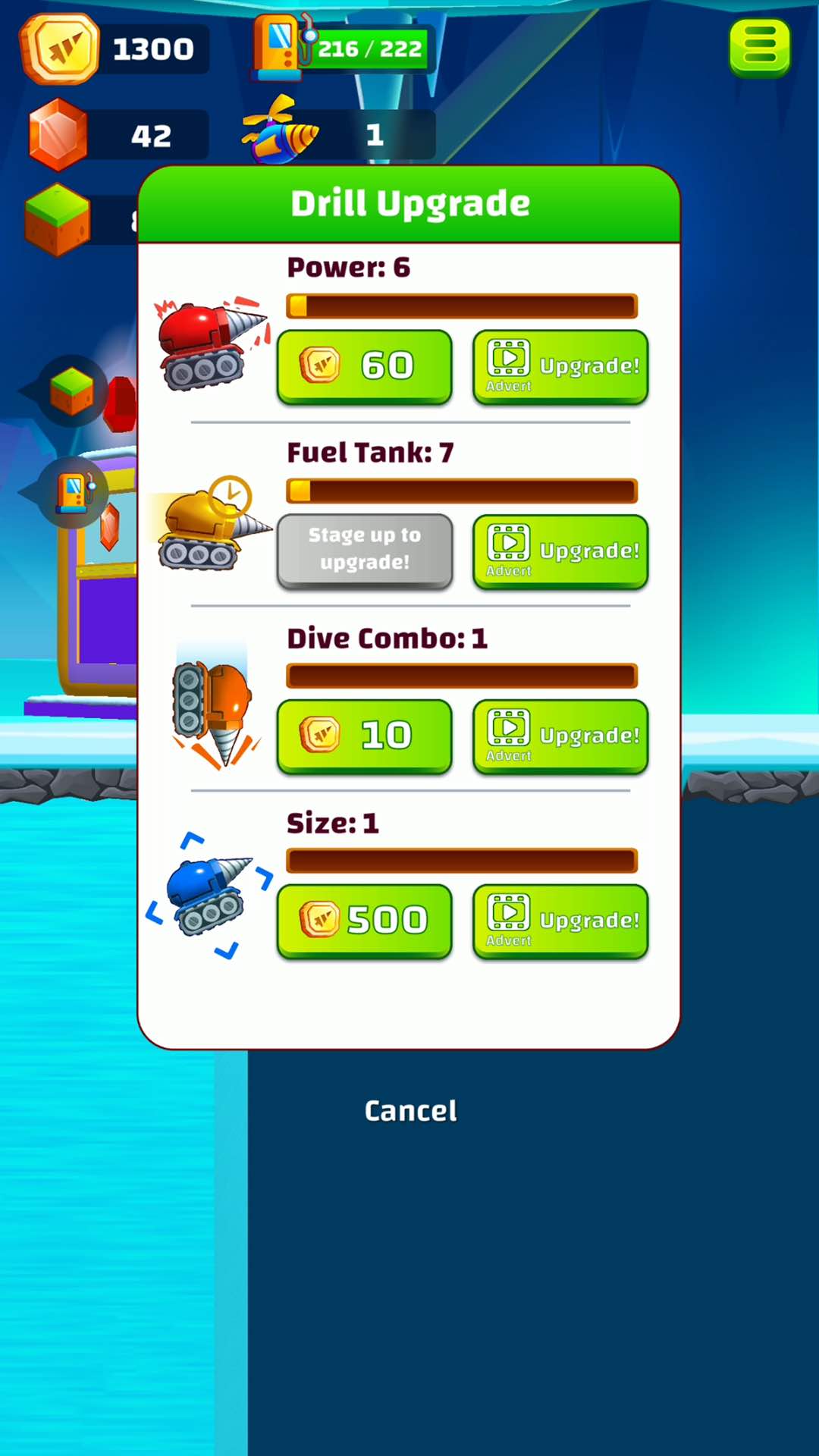Cancel the Drill Upgrade dialog
Screen dimensions: 819x1456
click(410, 1111)
